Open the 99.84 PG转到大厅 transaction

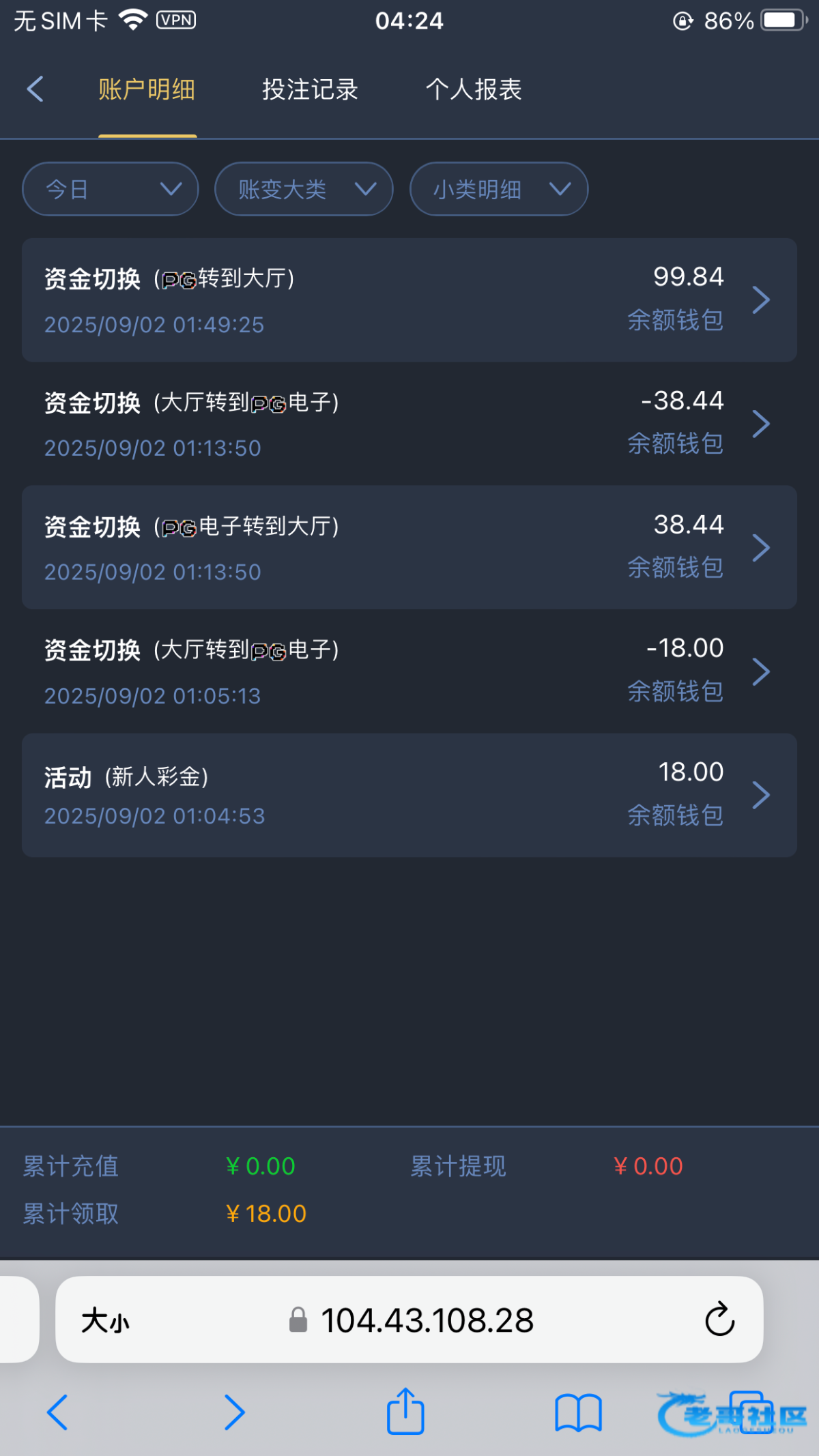click(x=409, y=300)
